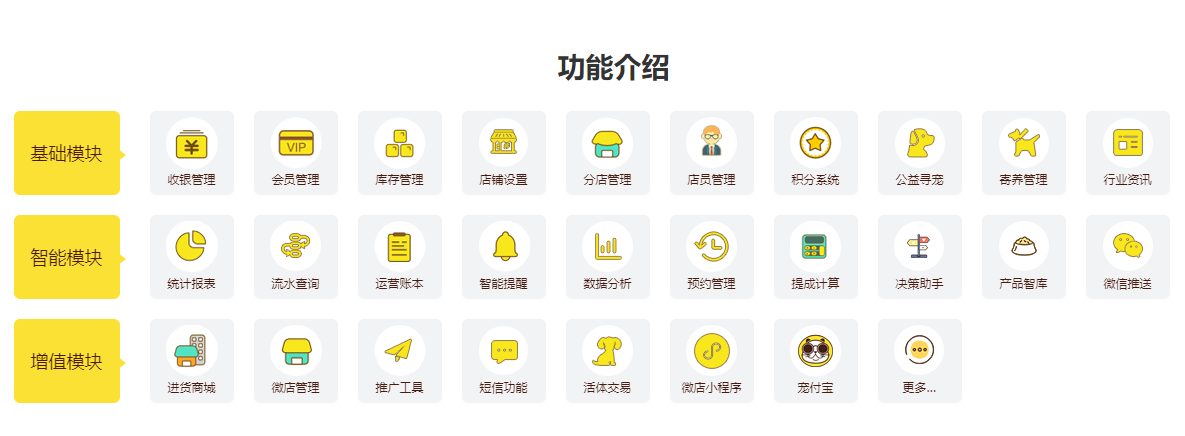Open 库存管理 tile

pos(400,153)
